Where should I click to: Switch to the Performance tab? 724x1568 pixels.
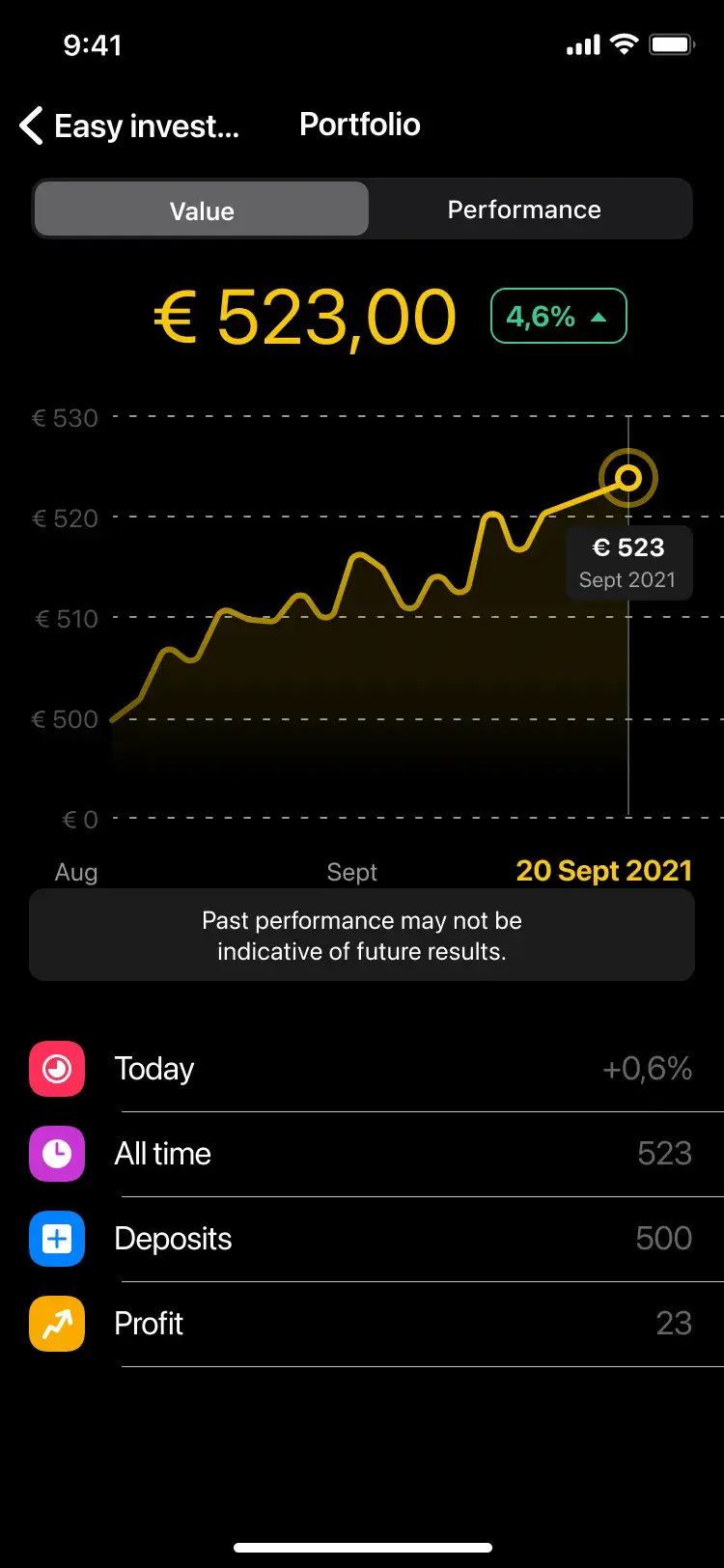[524, 210]
